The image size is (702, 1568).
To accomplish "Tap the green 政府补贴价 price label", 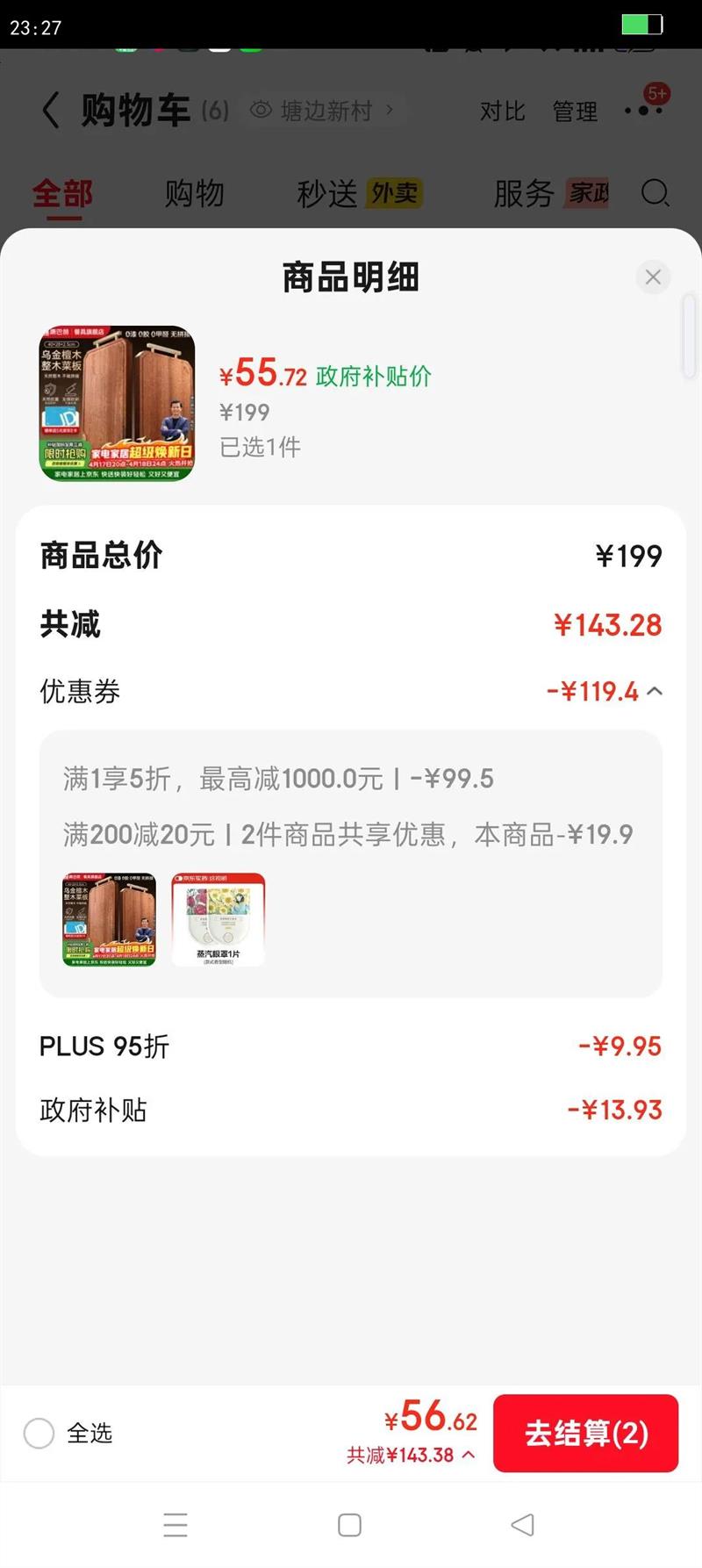I will click(x=372, y=376).
